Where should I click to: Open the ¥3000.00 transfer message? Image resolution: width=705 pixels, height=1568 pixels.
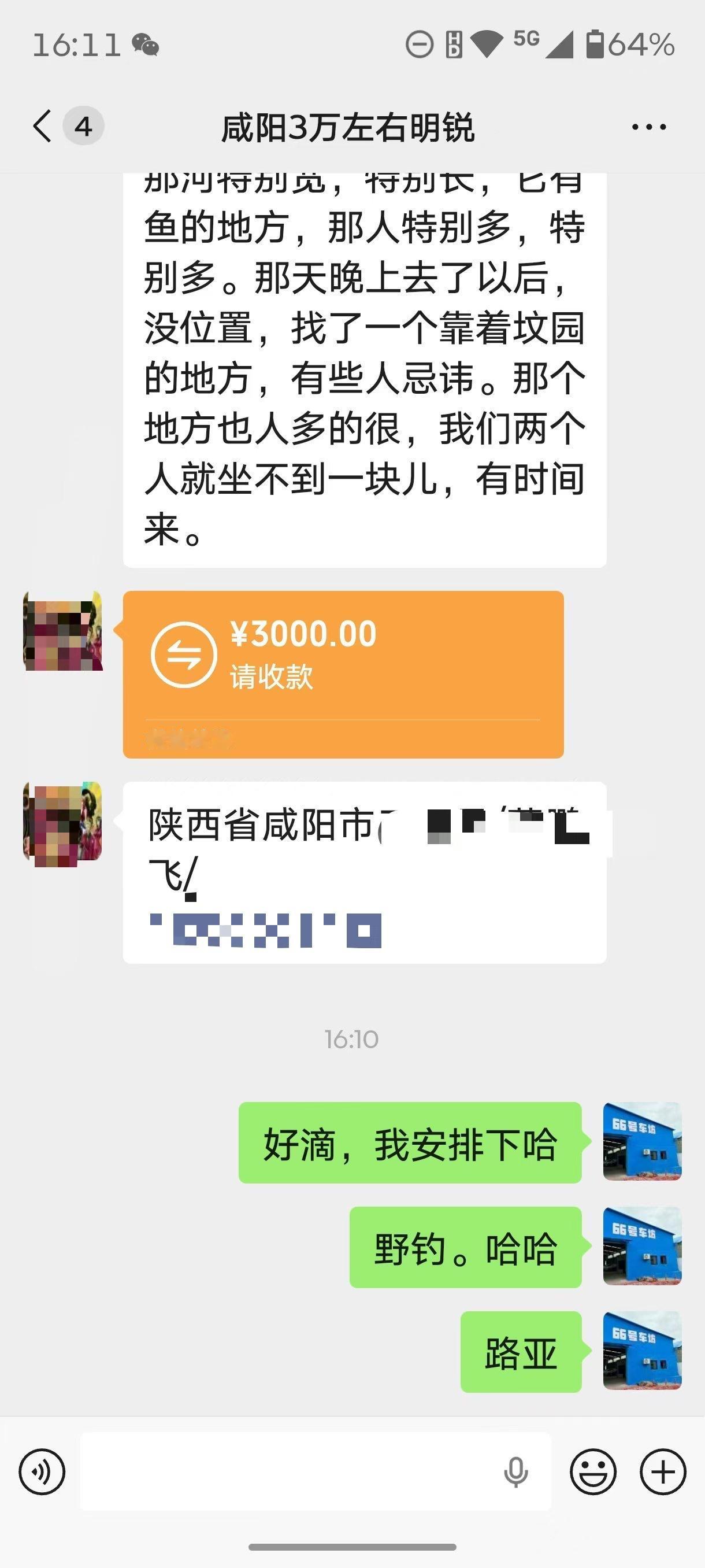click(343, 674)
